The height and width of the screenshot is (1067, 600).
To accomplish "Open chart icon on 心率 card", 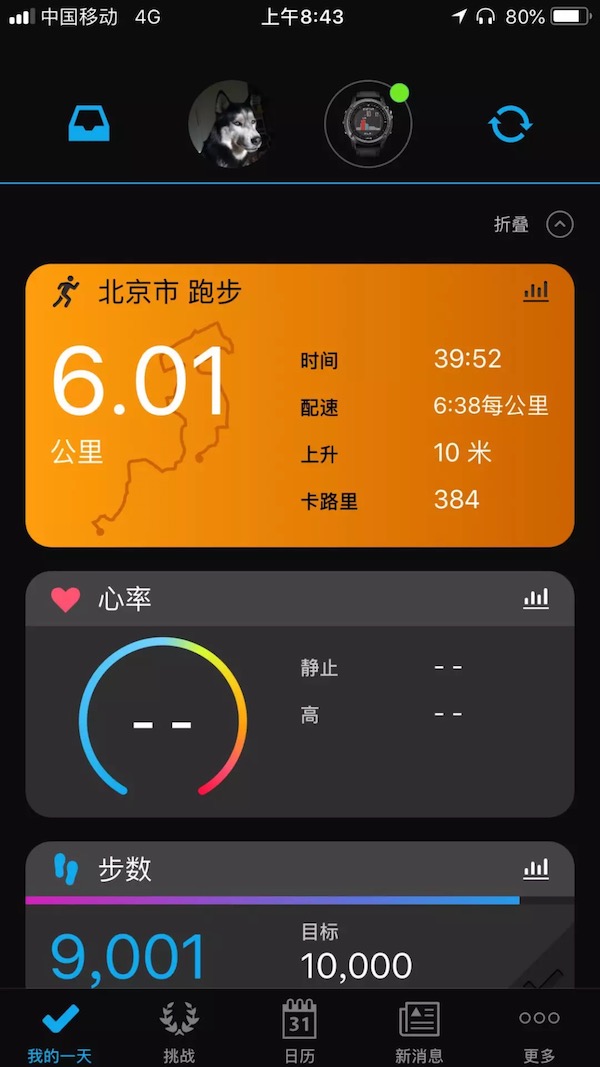I will pyautogui.click(x=536, y=598).
